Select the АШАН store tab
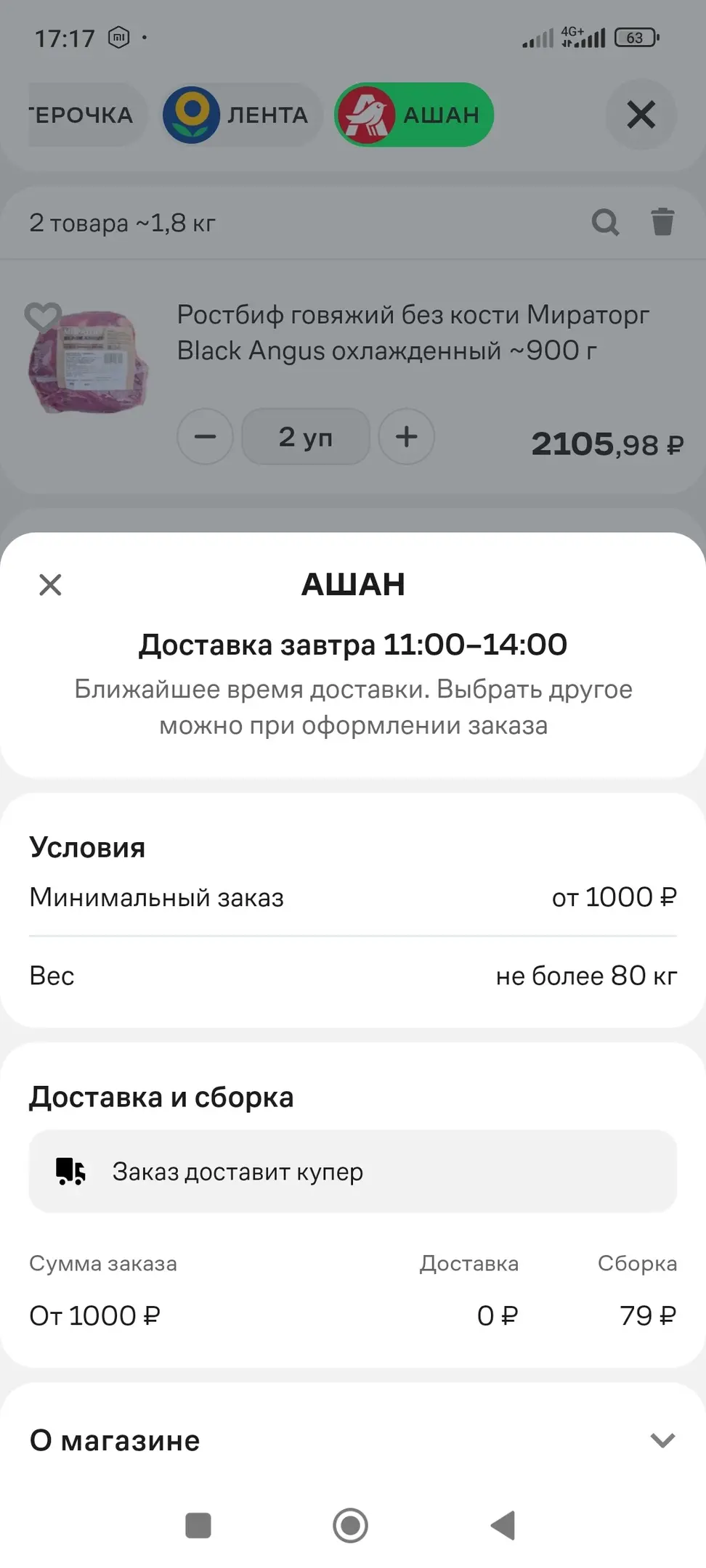 414,115
